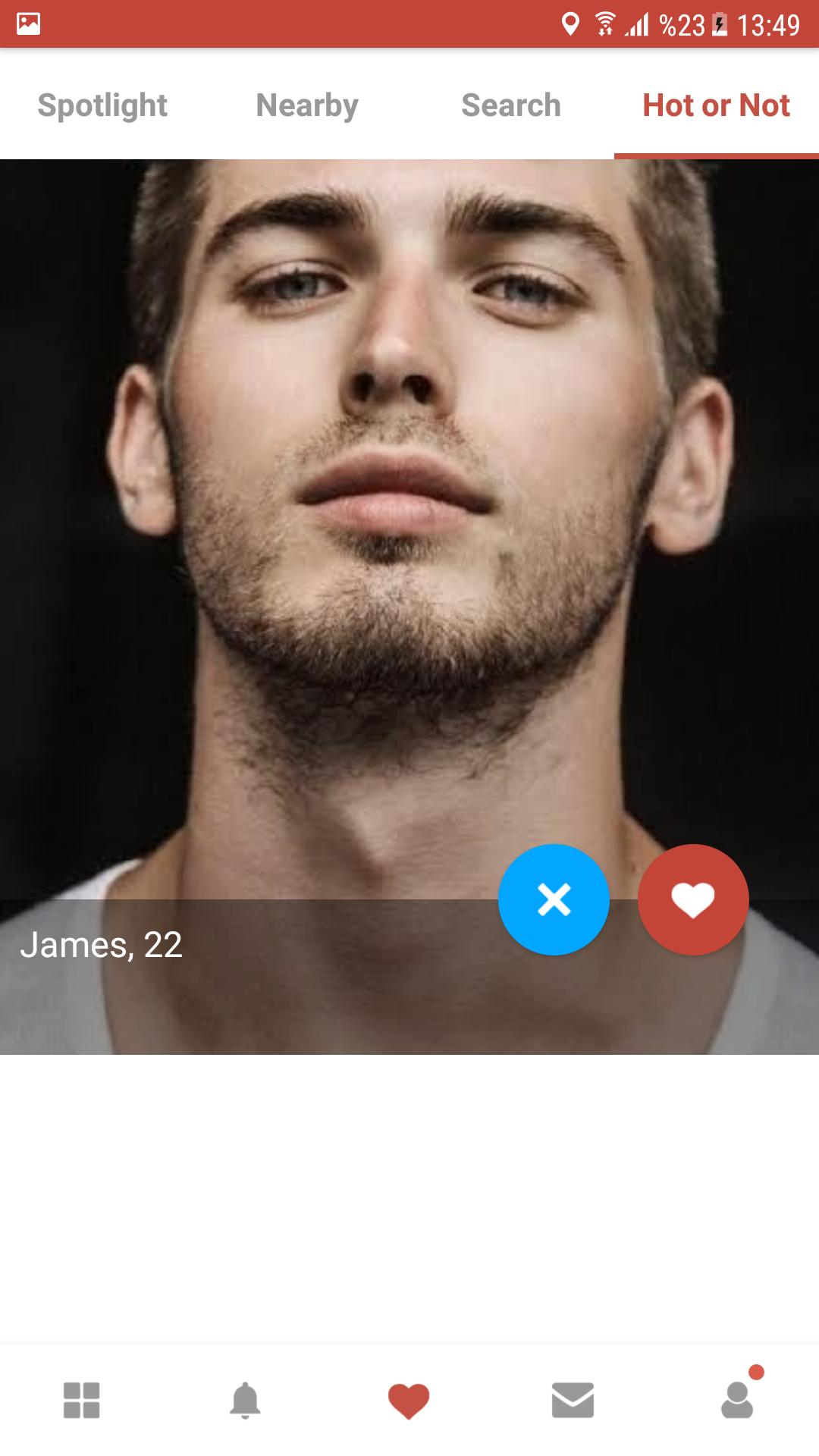Screen dimensions: 819x1456
Task: Open the messages envelope
Action: pyautogui.click(x=573, y=1400)
